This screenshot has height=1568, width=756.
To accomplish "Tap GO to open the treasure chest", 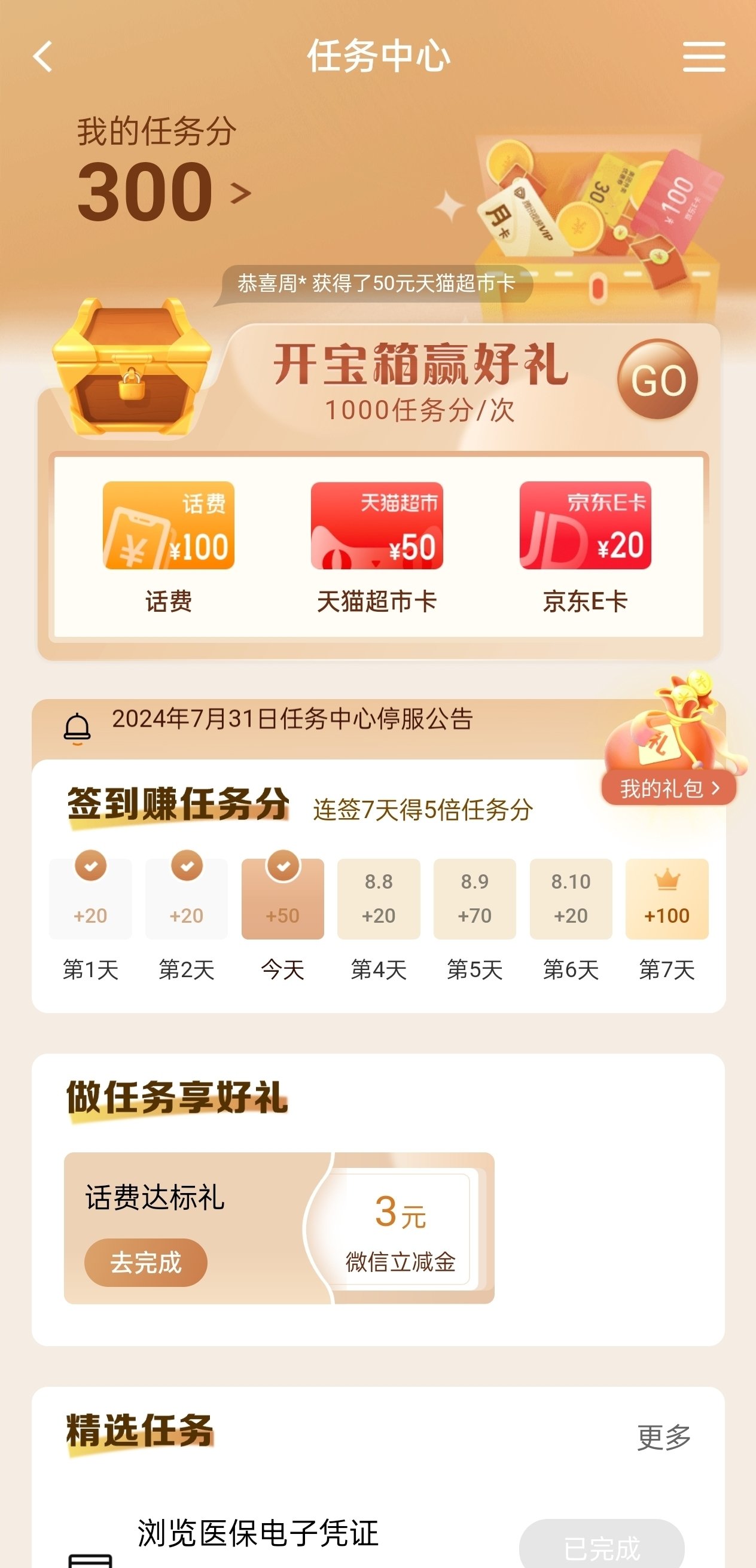I will coord(657,379).
